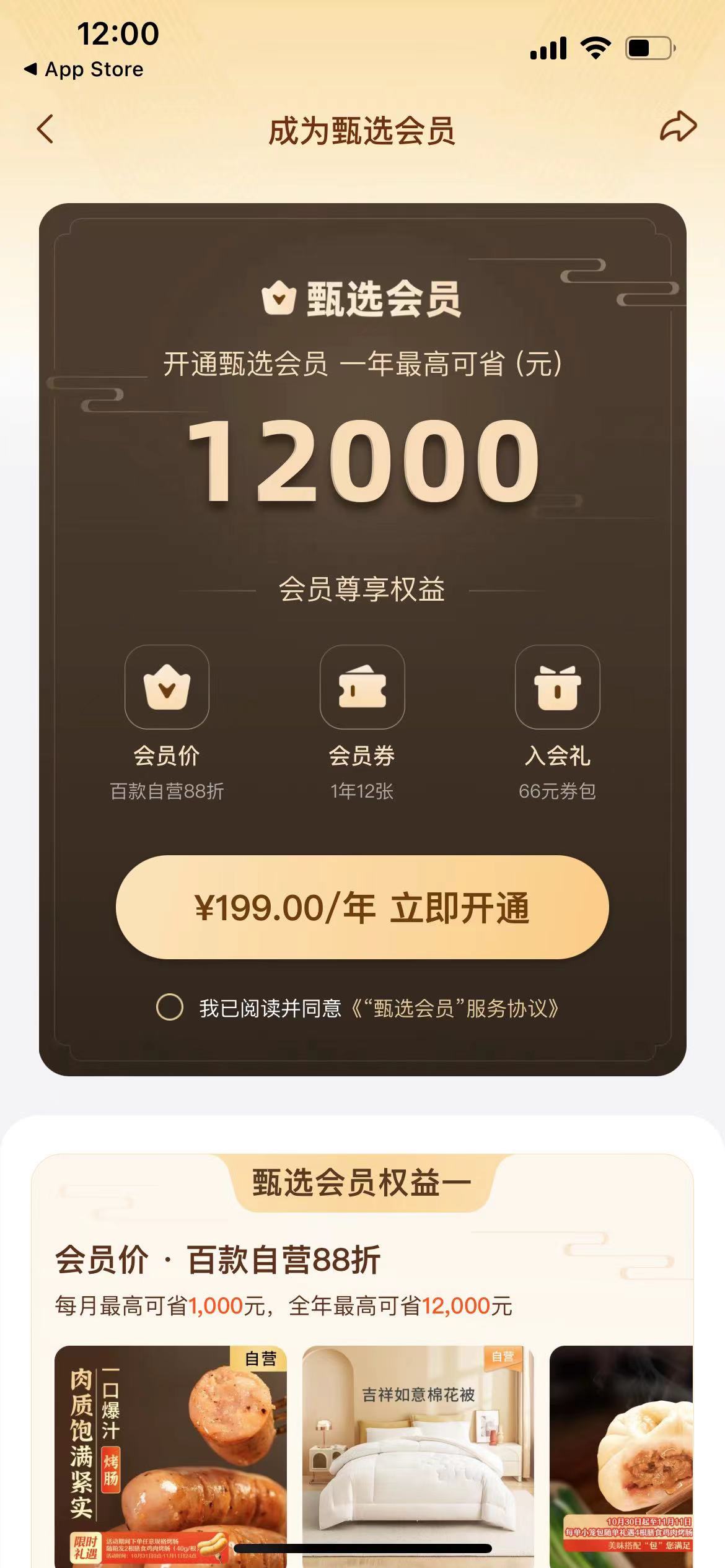Open the 吉祥如意棉花被 product card
This screenshot has height=1568, width=725.
[418, 1455]
